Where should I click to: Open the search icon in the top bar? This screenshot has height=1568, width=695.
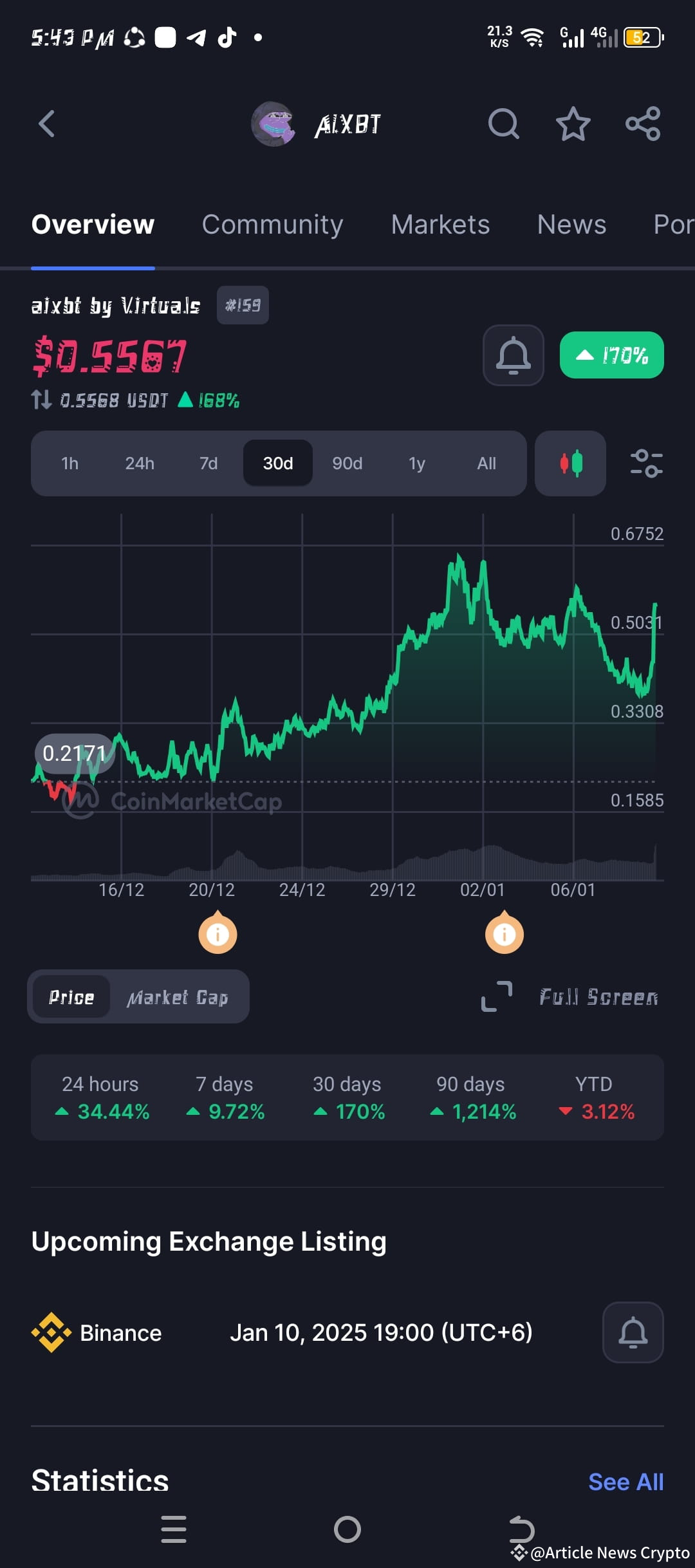coord(504,125)
